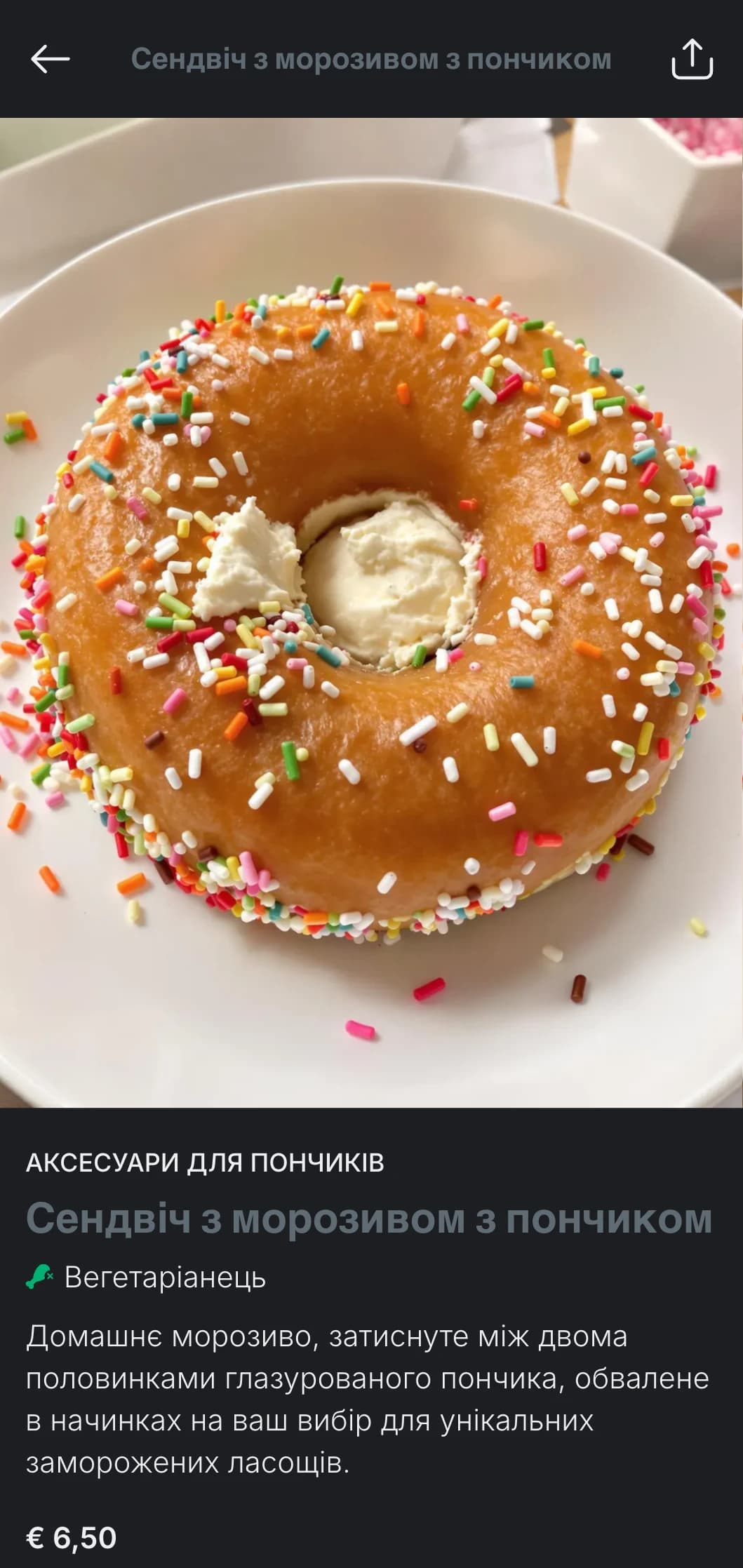Go back using the arrow icon
This screenshot has height=1568, width=743.
(x=51, y=60)
